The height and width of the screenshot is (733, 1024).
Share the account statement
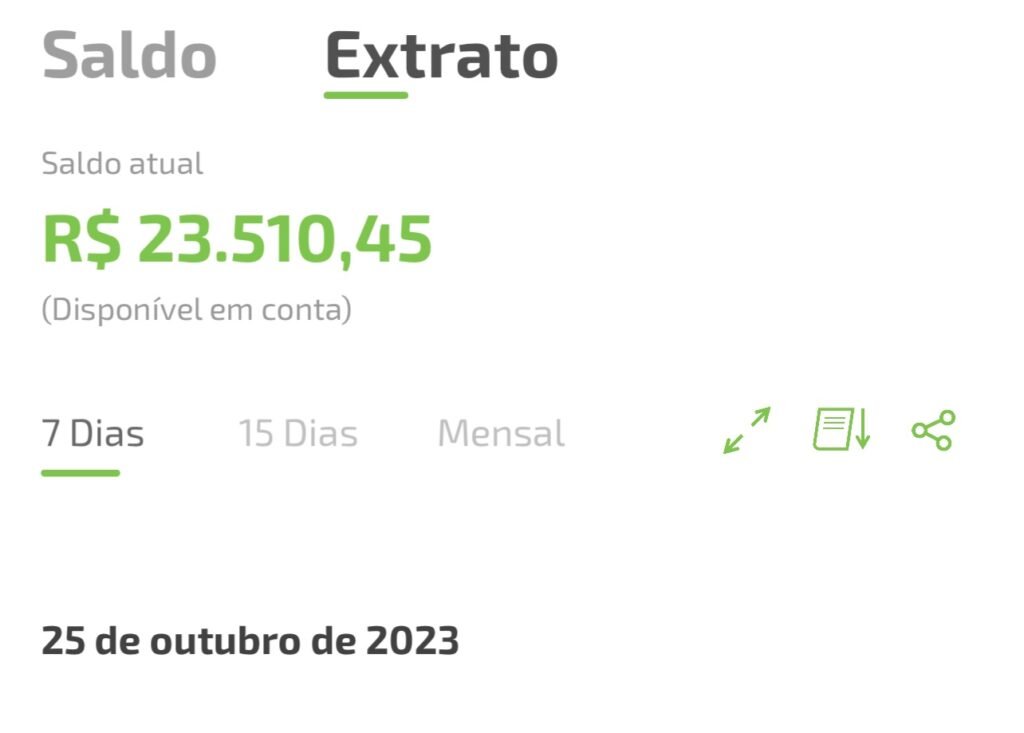click(933, 430)
